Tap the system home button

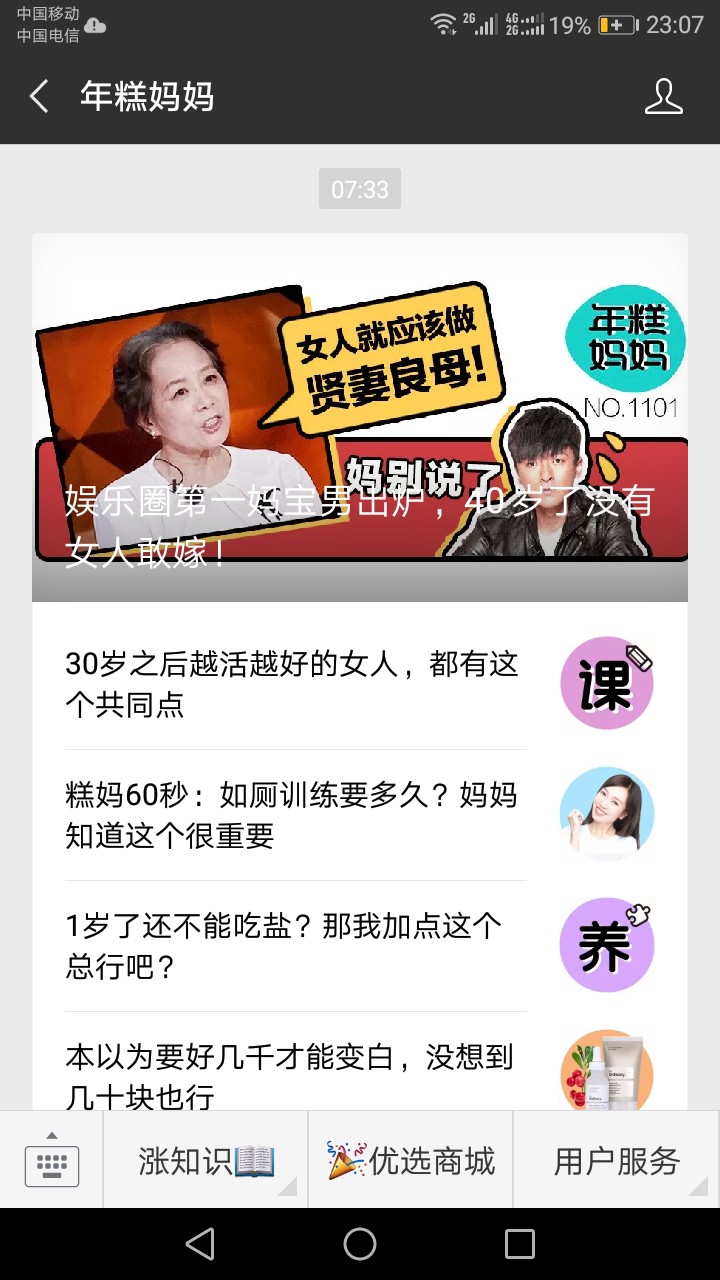point(360,1244)
